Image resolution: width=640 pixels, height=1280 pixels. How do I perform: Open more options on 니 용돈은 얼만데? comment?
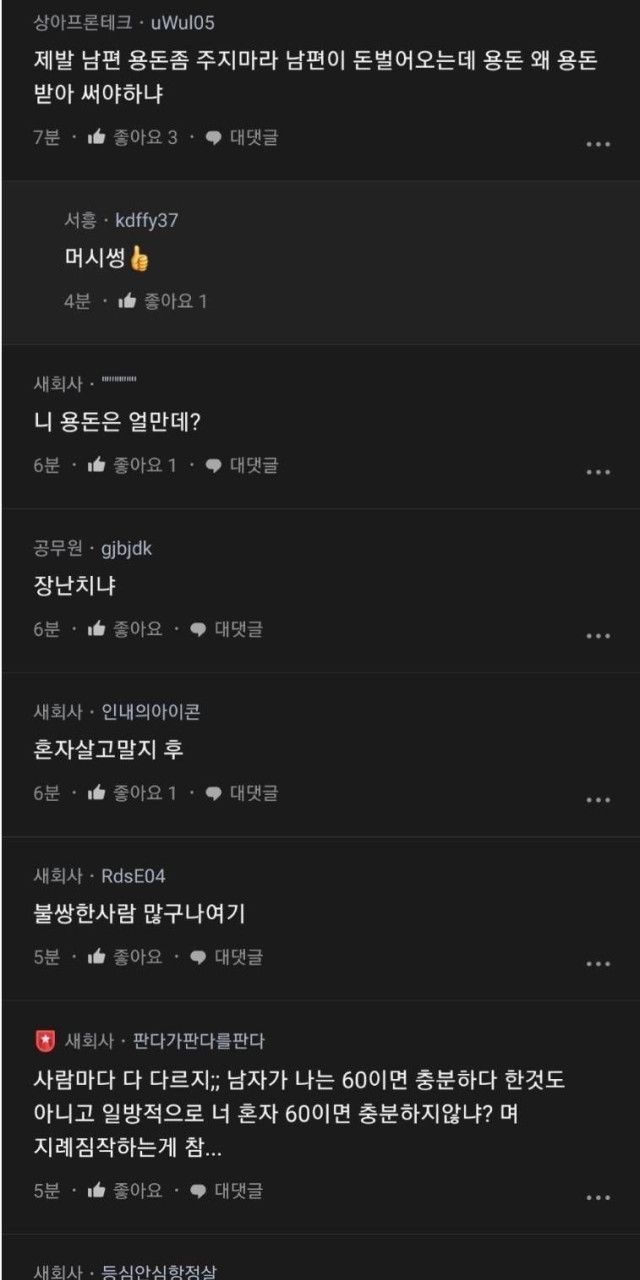598,472
